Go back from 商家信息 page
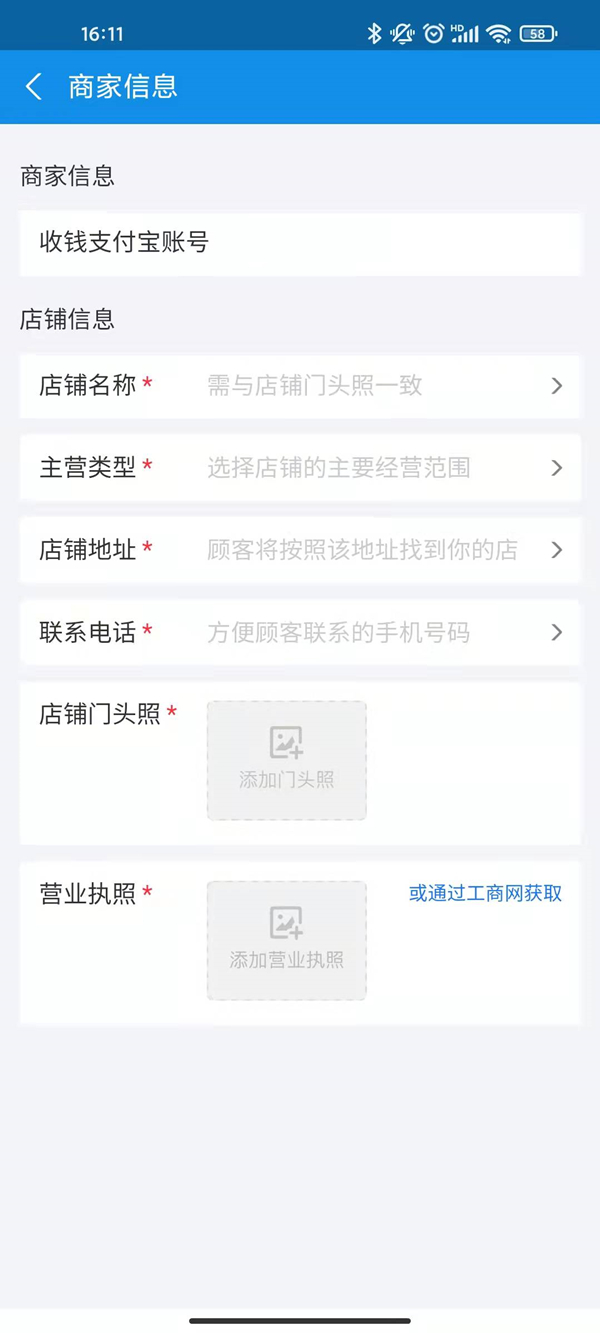 (34, 87)
